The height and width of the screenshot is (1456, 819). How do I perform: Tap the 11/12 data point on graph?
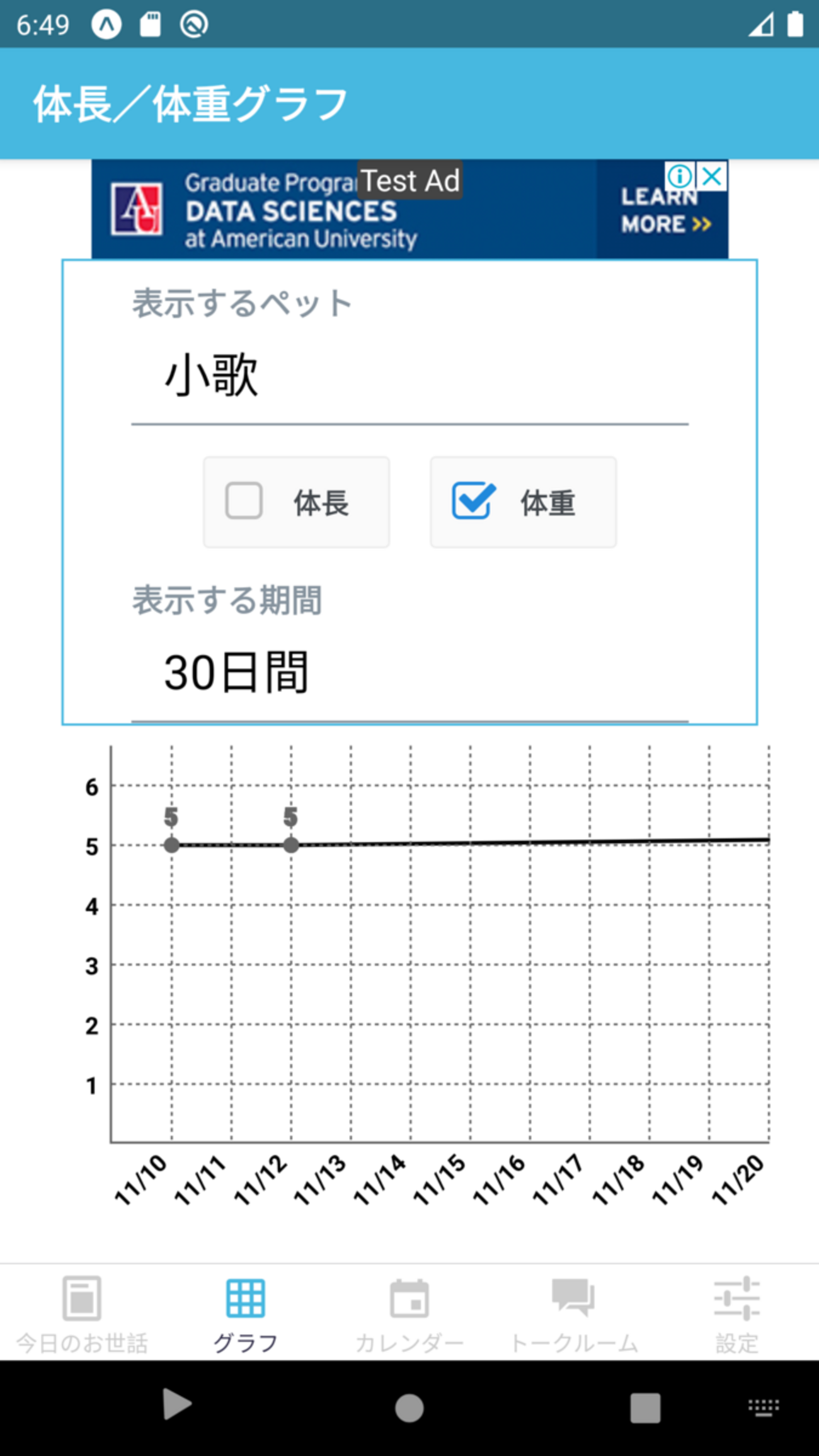[290, 846]
